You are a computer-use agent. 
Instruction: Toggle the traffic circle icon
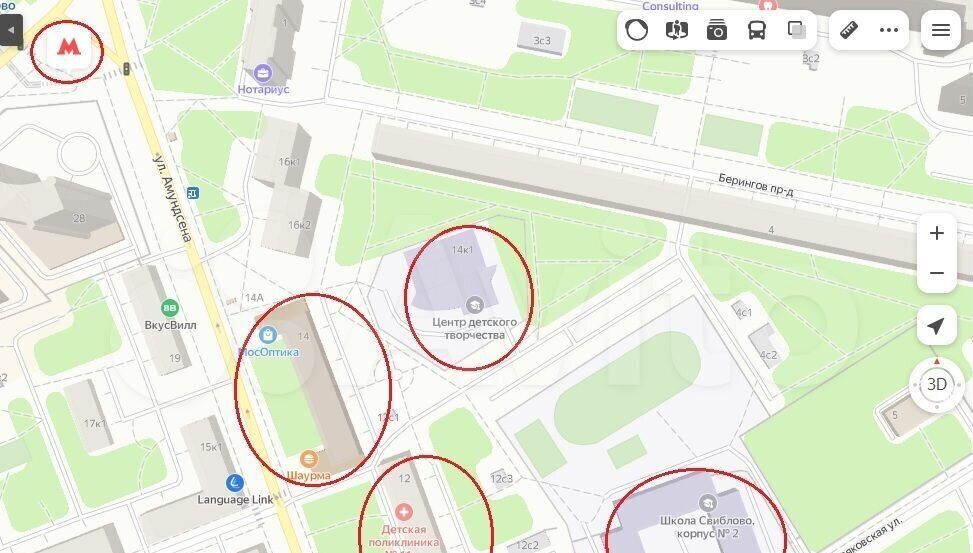[x=637, y=30]
